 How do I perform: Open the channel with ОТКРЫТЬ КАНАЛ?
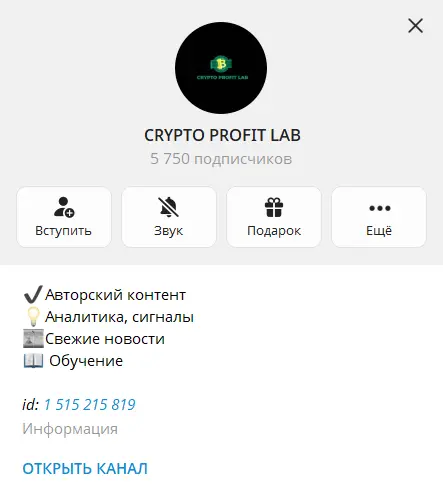[x=85, y=468]
